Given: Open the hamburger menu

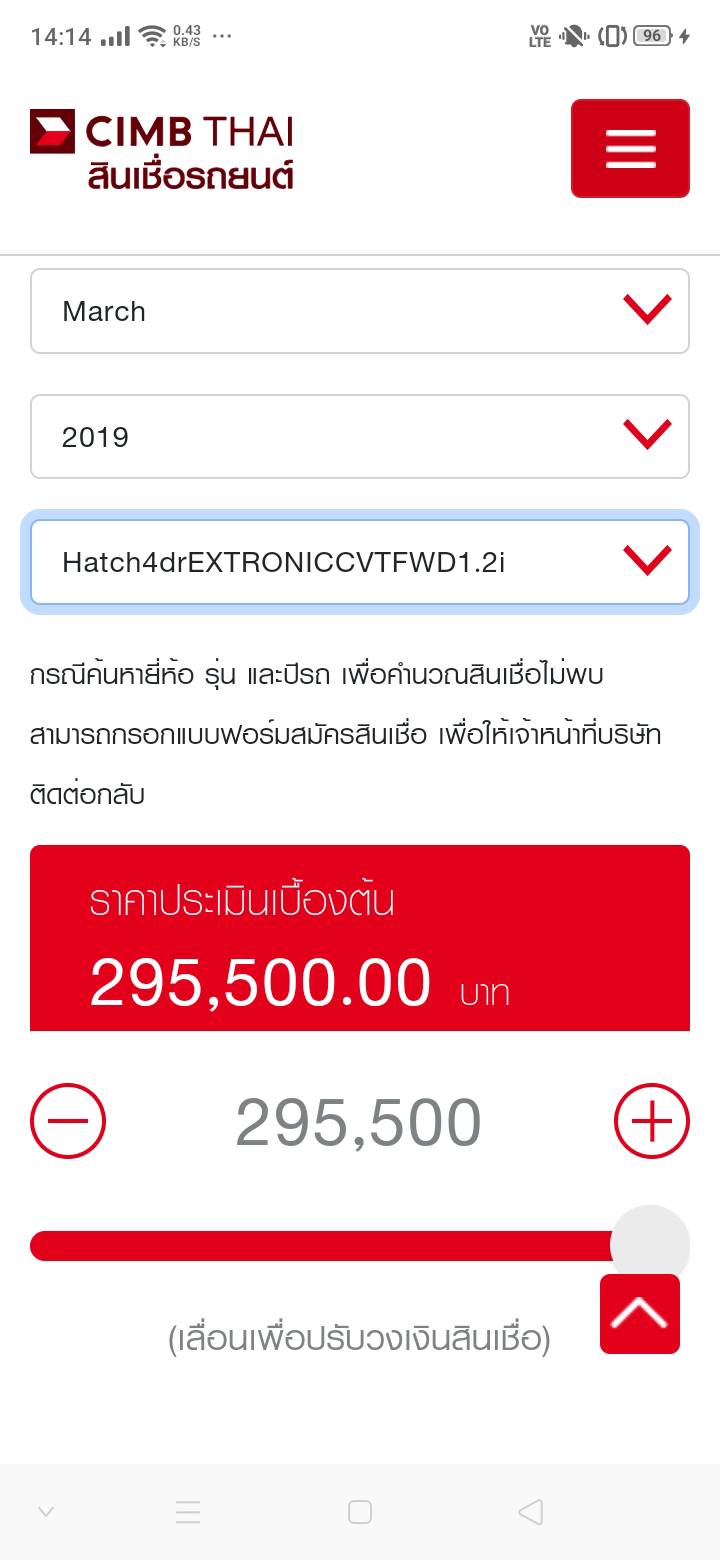Looking at the screenshot, I should (x=630, y=148).
